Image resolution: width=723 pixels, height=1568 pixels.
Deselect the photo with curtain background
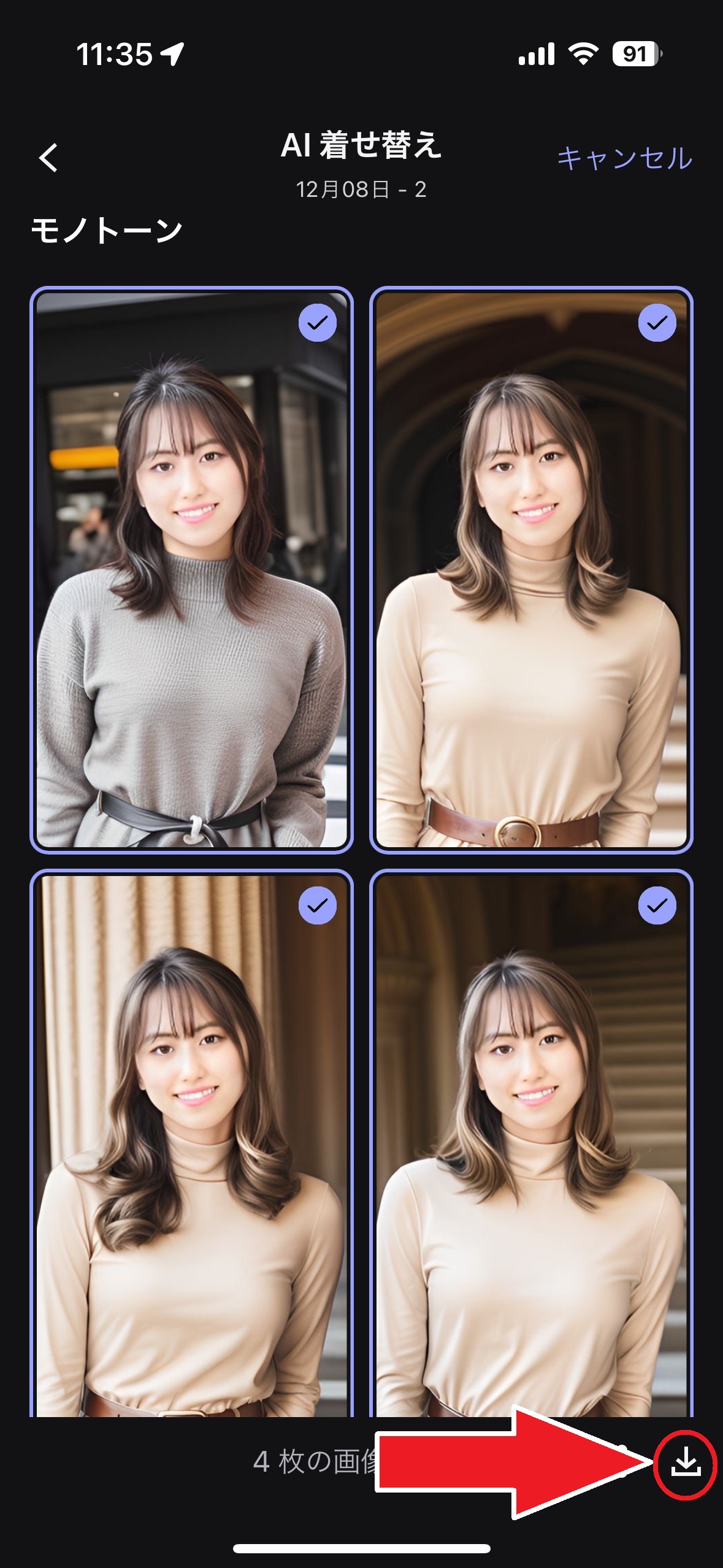pyautogui.click(x=317, y=905)
